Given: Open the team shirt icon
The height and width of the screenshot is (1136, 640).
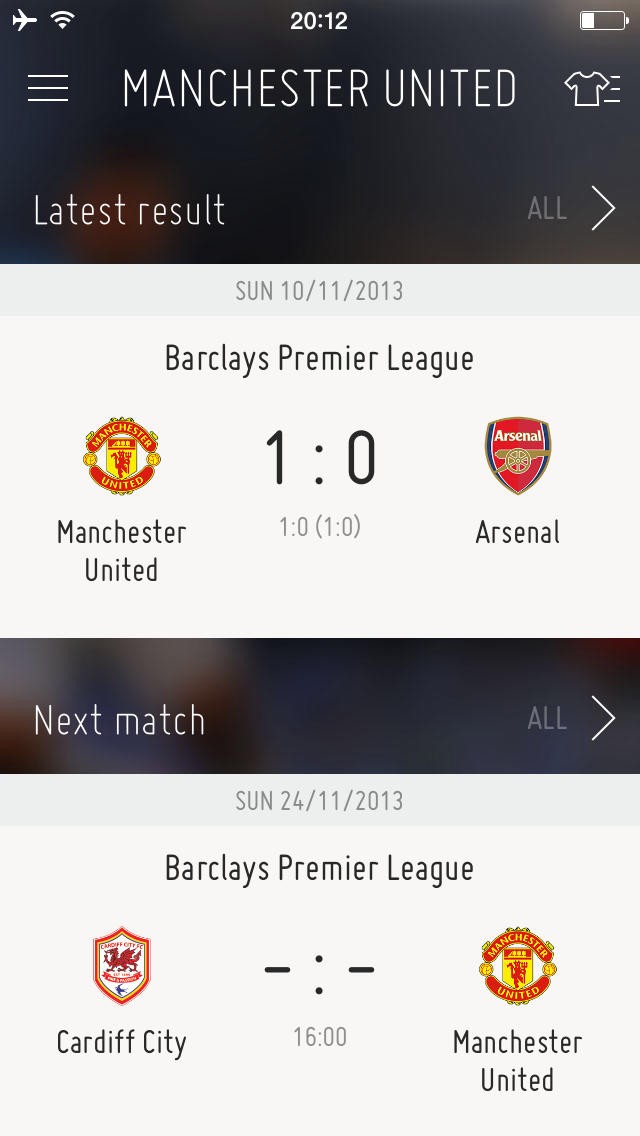Looking at the screenshot, I should coord(592,88).
